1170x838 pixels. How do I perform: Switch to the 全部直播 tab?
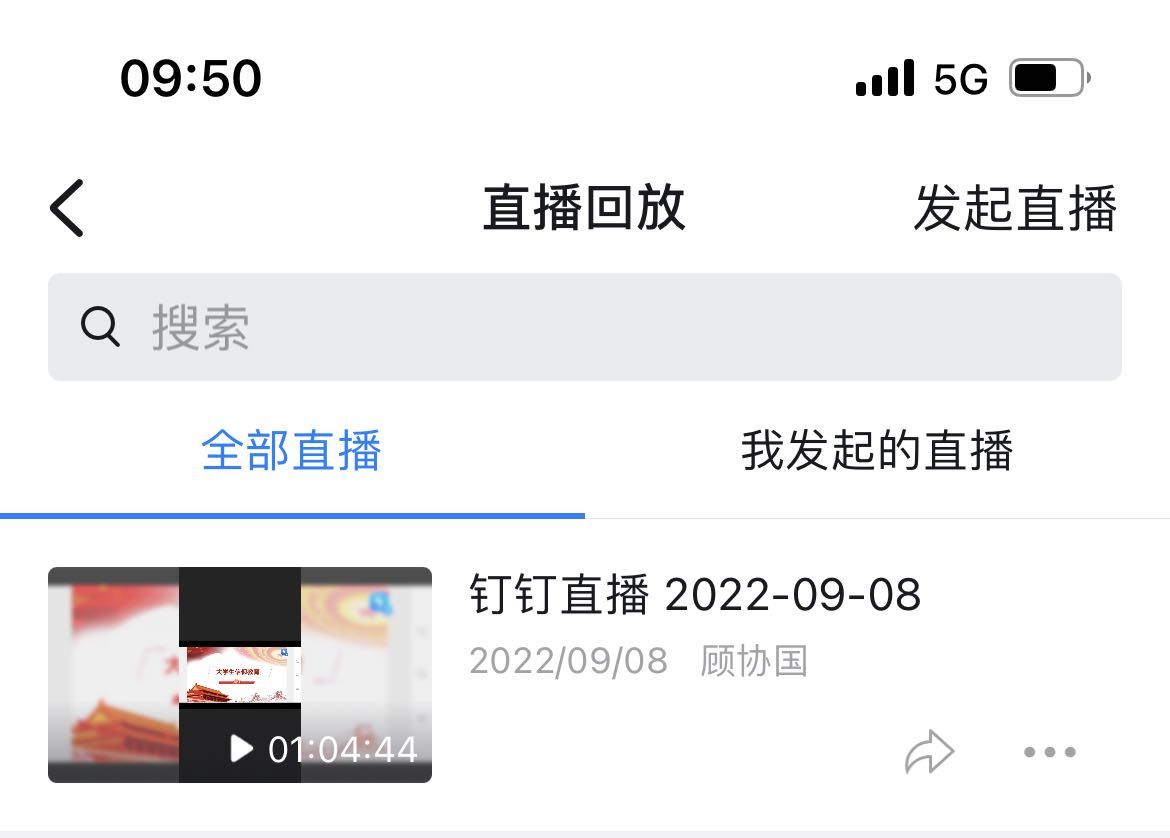pos(291,451)
